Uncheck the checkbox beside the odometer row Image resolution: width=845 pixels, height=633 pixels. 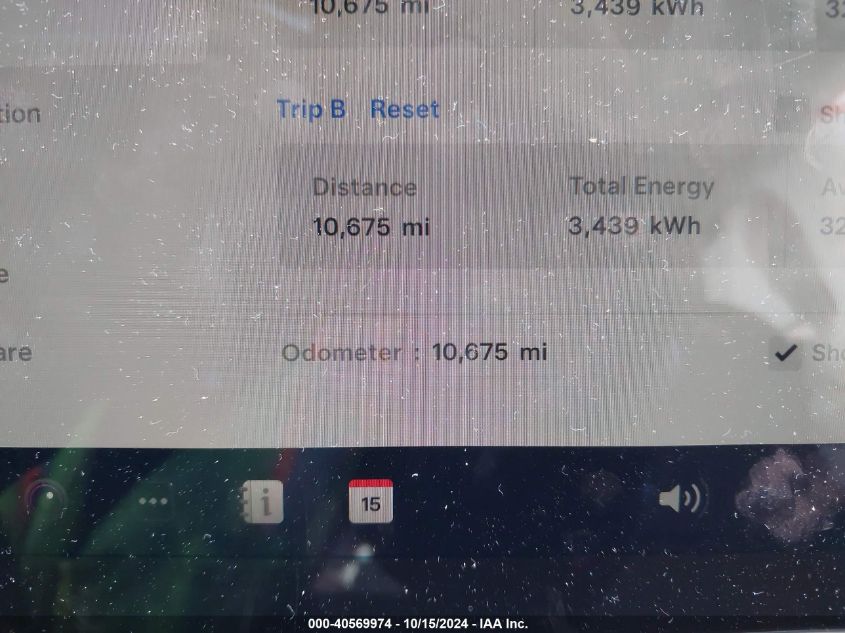[x=786, y=352]
